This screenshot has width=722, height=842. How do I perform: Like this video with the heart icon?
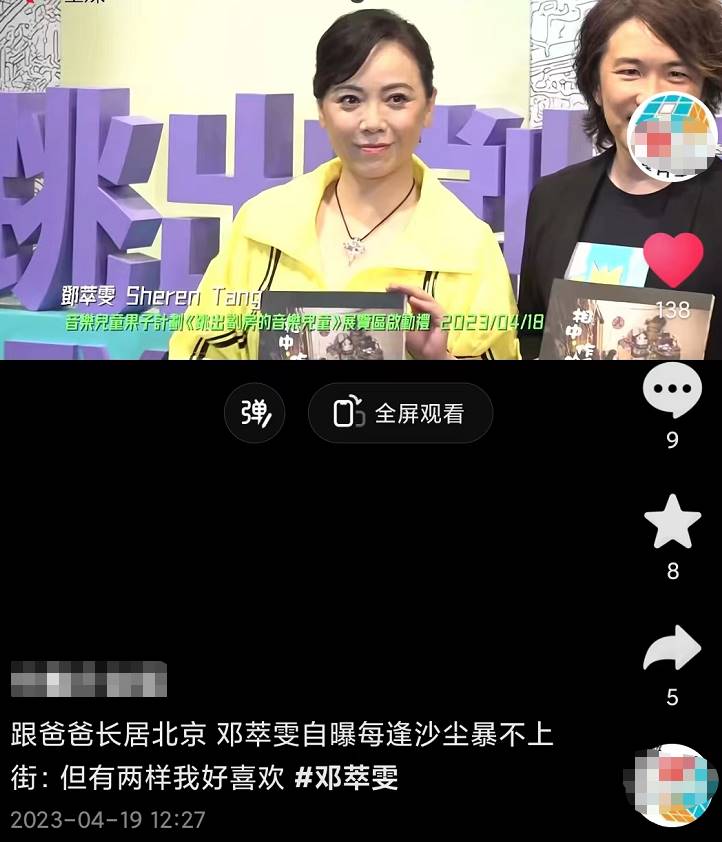pyautogui.click(x=672, y=261)
